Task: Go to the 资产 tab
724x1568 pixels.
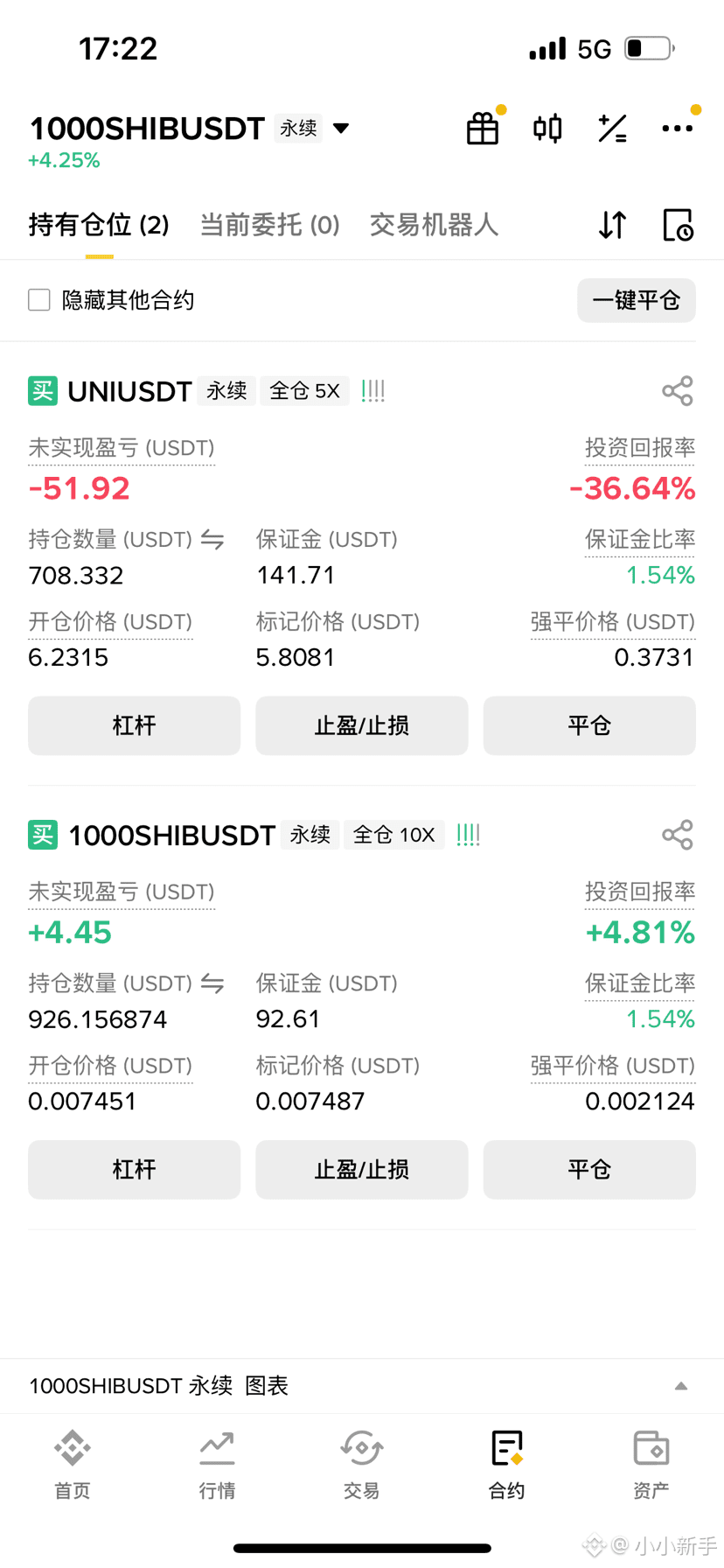Action: (x=651, y=1463)
